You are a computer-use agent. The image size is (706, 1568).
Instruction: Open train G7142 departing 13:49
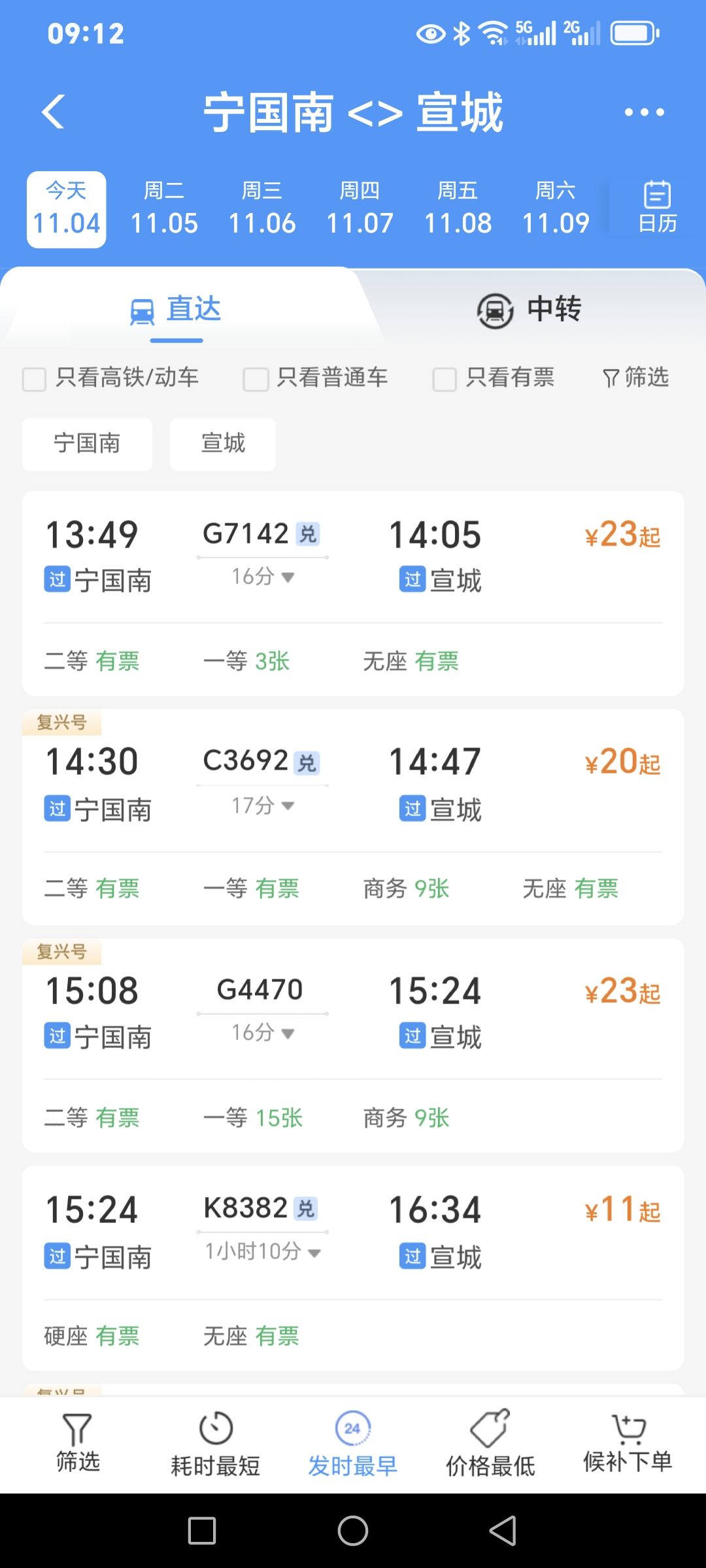point(353,593)
